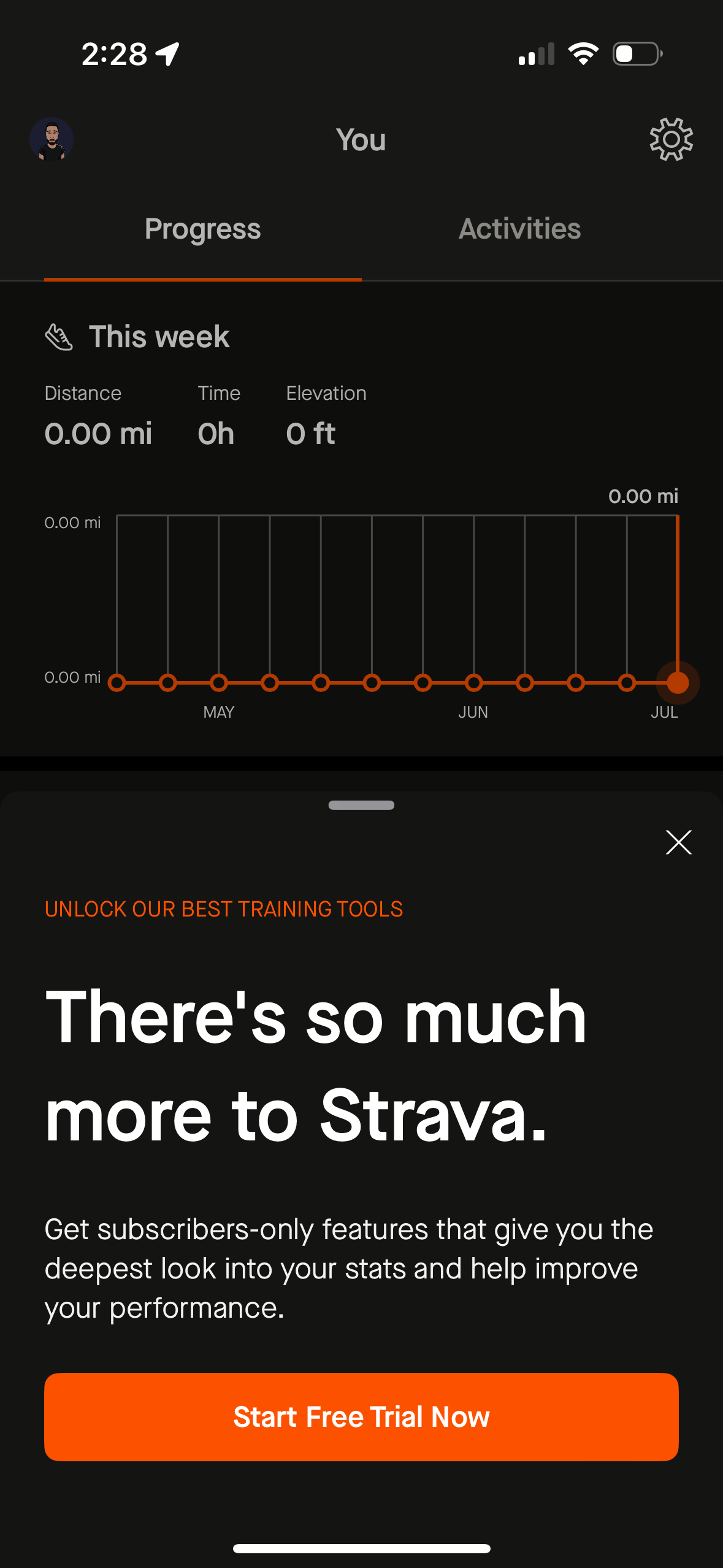Open the Settings gear
Viewport: 723px width, 1568px height.
tap(671, 139)
